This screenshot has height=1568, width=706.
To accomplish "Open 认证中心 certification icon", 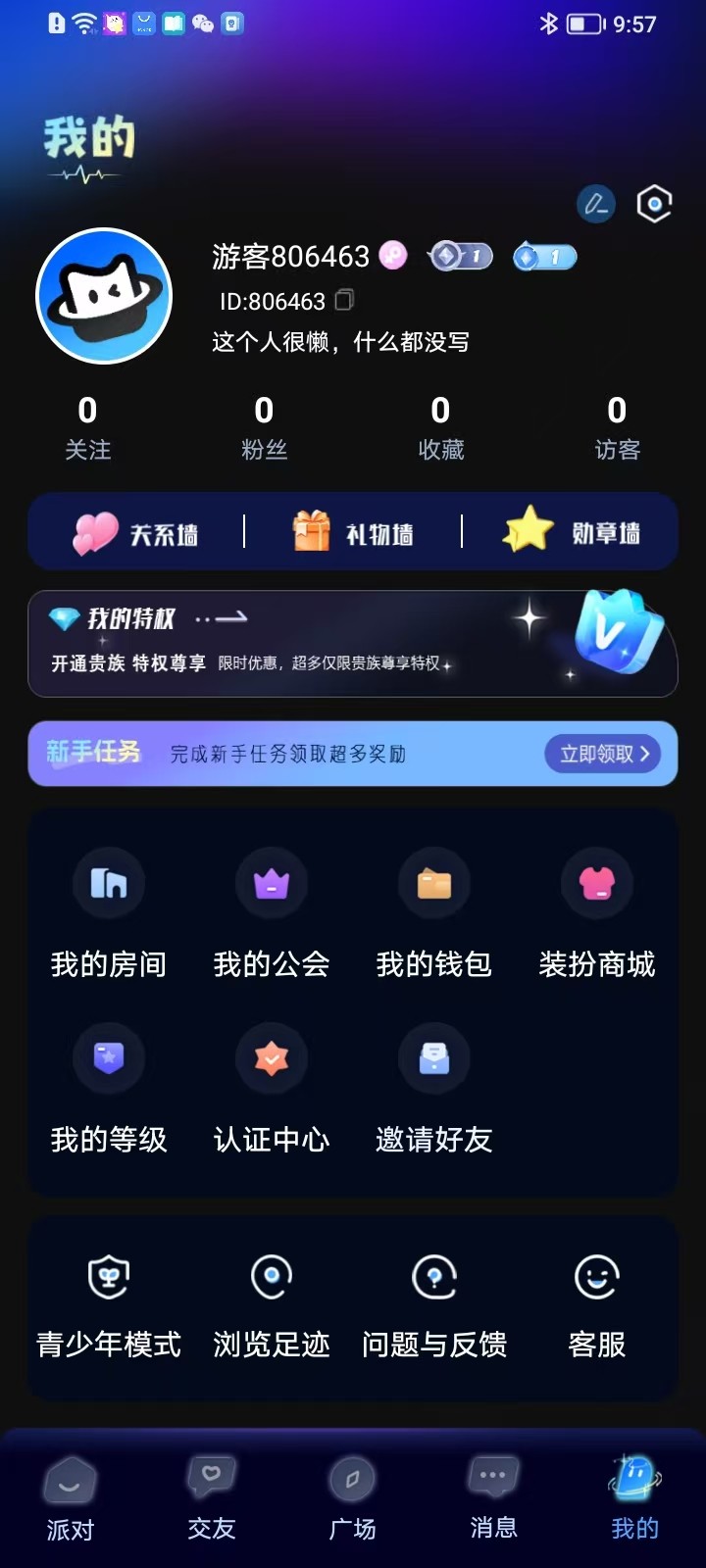I will tap(272, 1058).
